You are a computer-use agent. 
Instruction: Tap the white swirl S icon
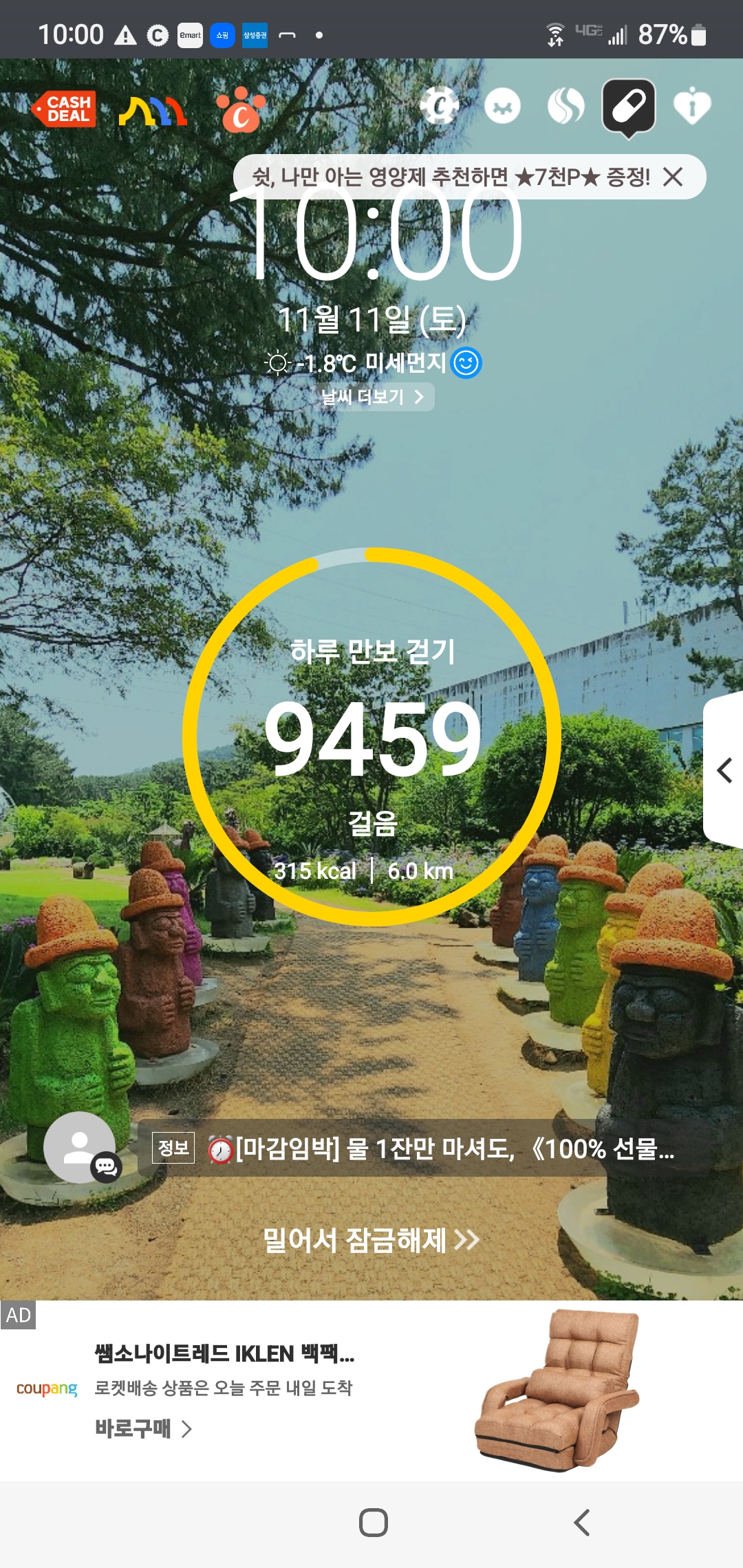tap(566, 107)
